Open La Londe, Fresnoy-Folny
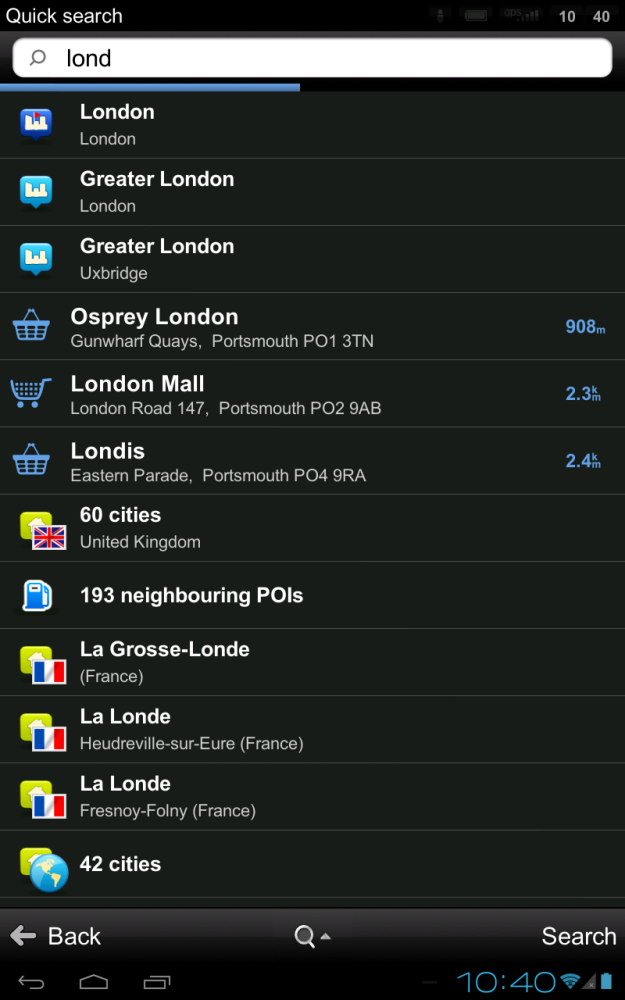 click(312, 796)
